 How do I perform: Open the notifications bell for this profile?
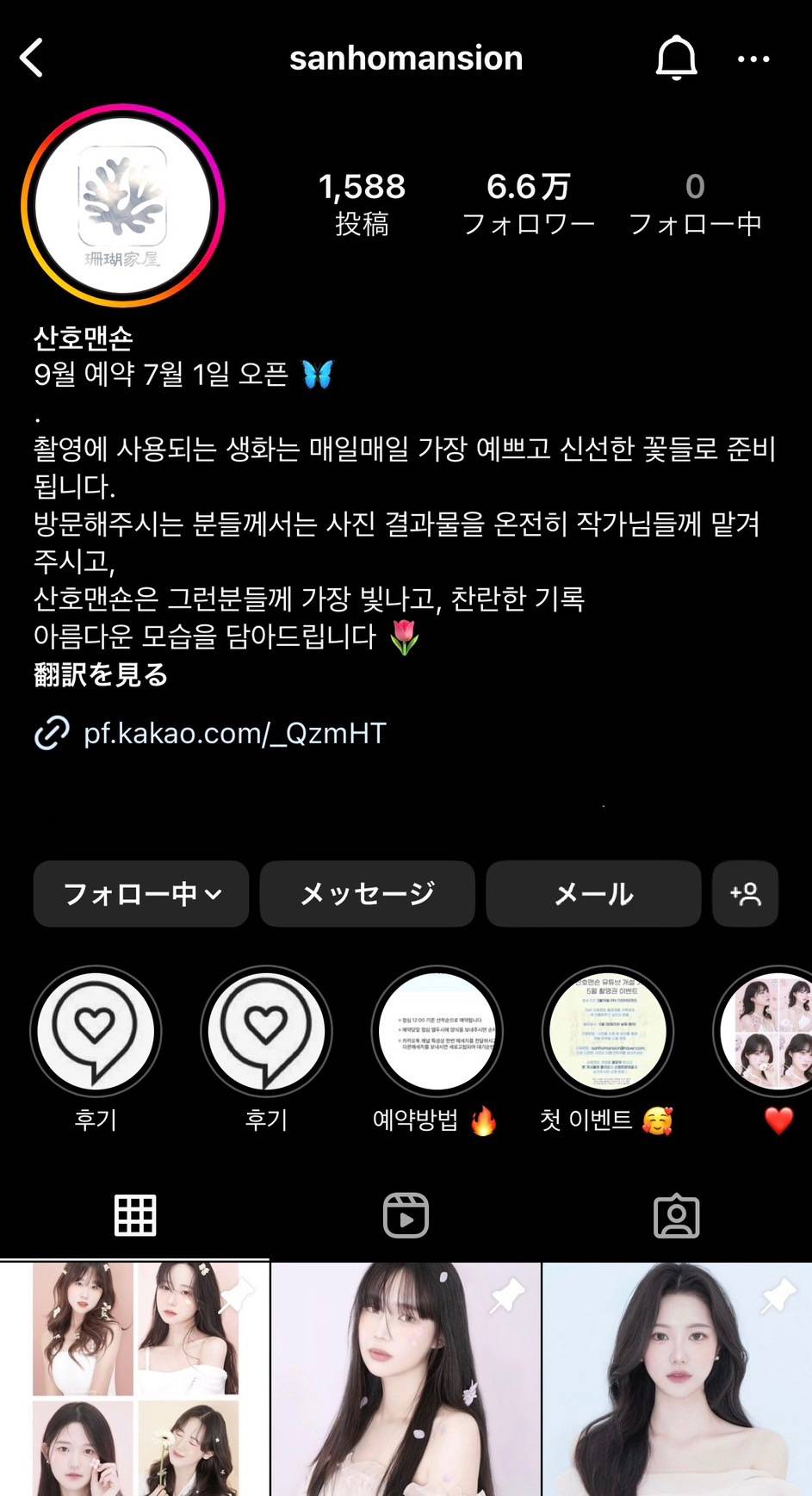pos(676,59)
